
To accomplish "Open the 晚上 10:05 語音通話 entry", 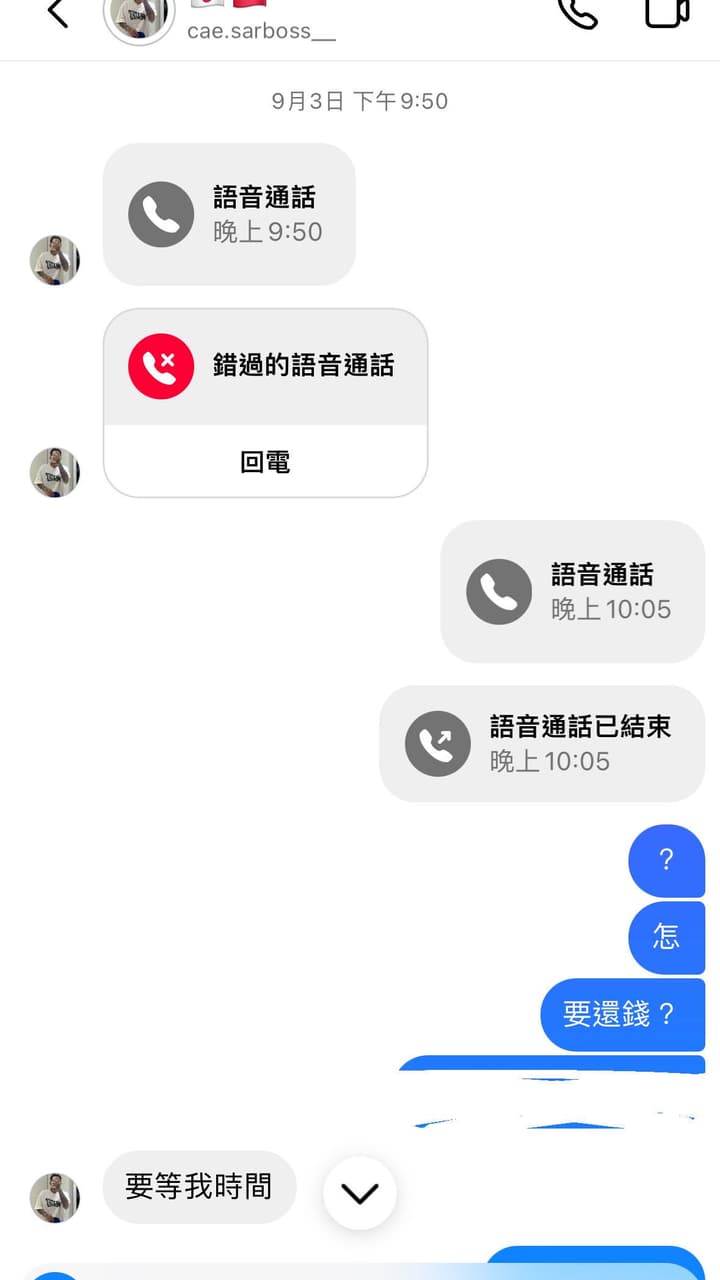I will (572, 591).
